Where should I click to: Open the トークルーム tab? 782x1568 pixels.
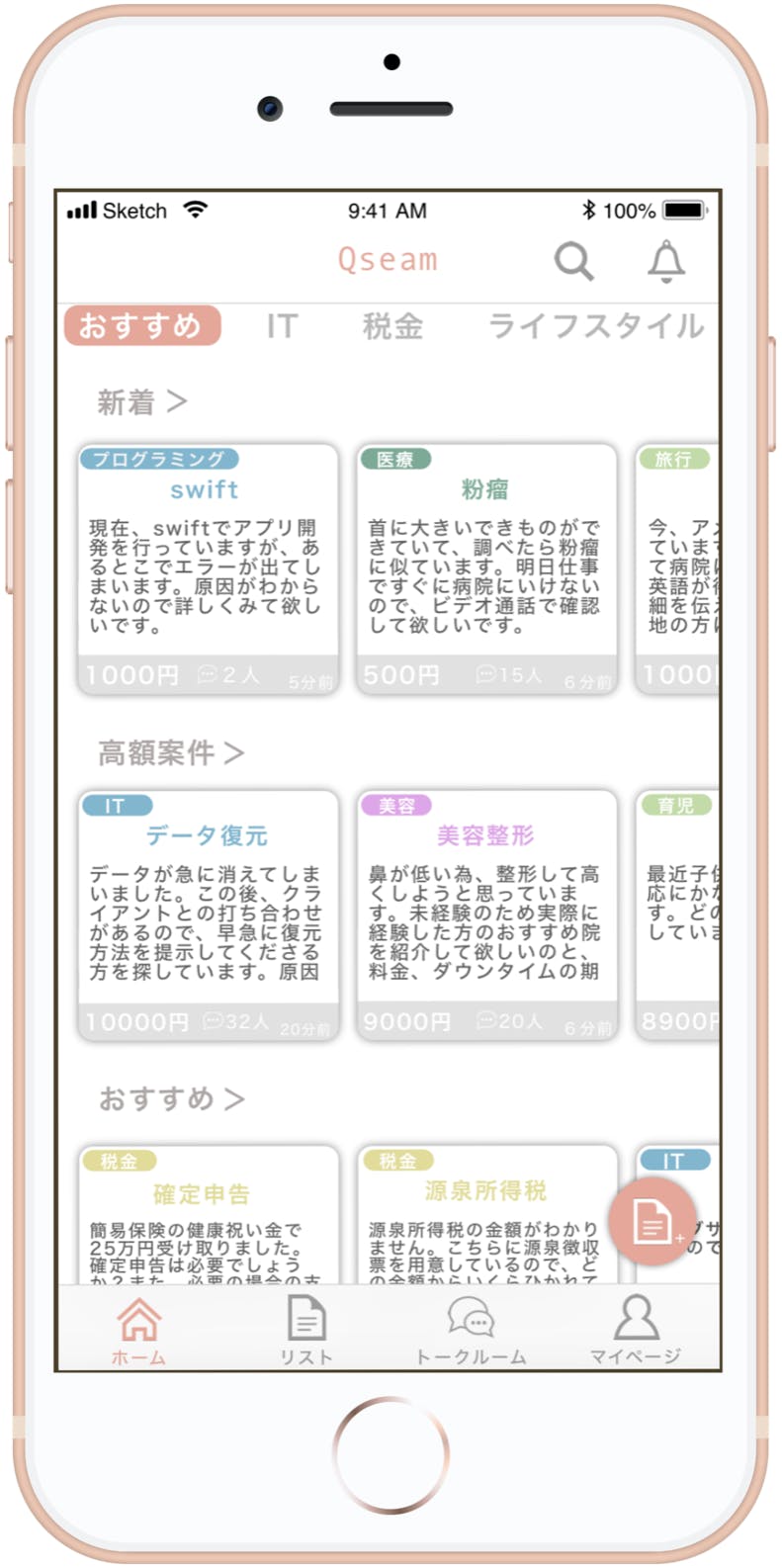pos(471,1330)
